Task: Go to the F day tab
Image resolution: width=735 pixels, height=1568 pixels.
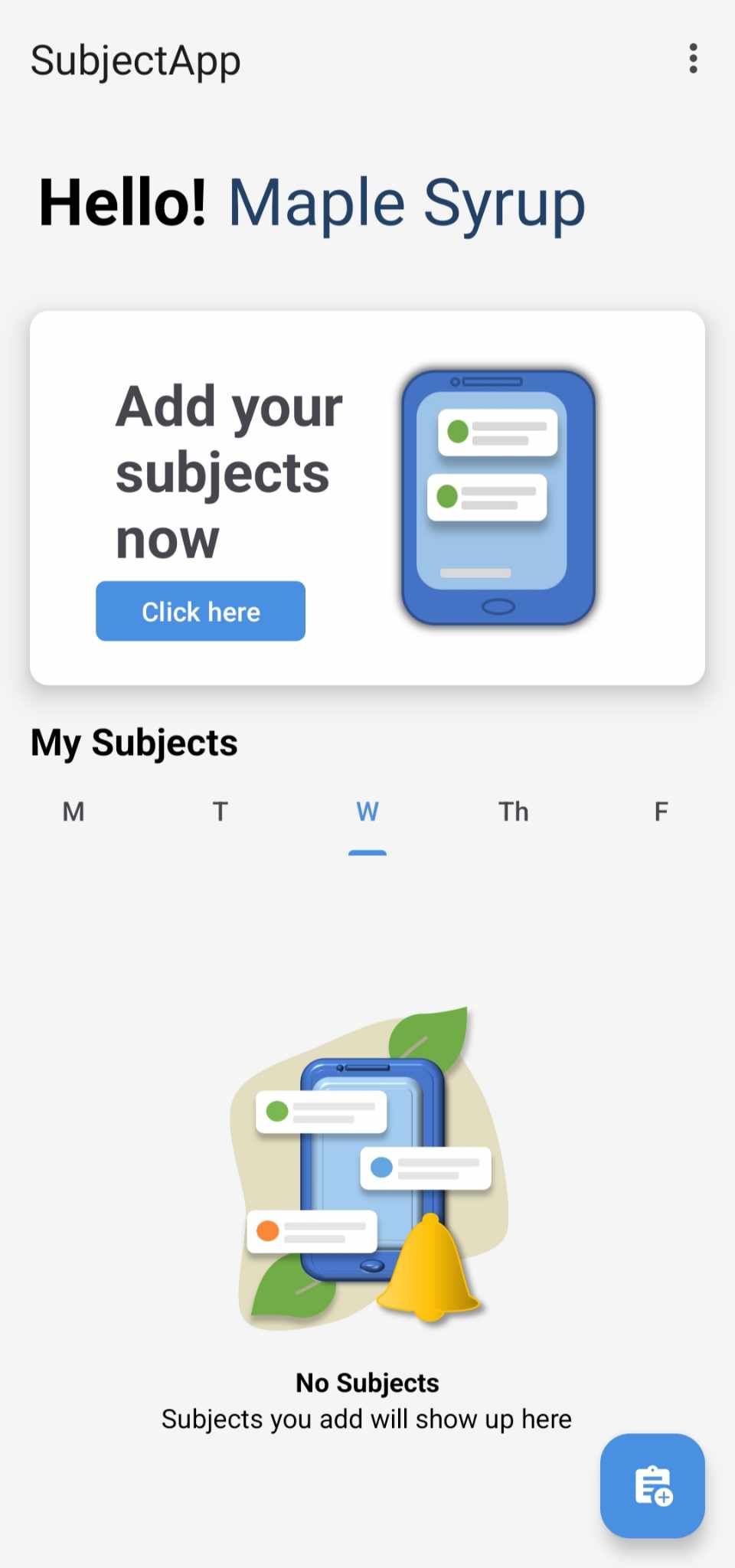Action: pyautogui.click(x=661, y=812)
